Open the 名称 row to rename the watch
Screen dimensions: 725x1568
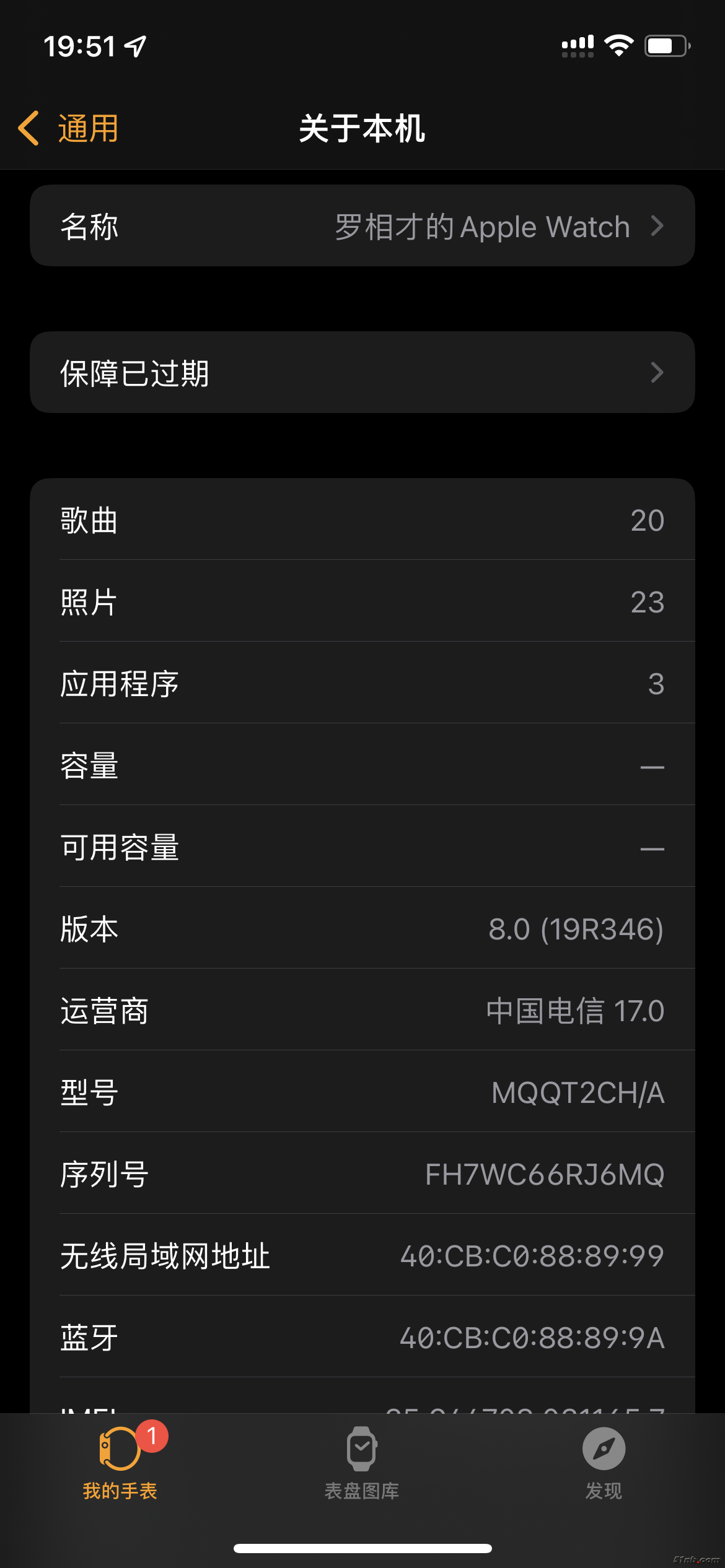tap(362, 226)
